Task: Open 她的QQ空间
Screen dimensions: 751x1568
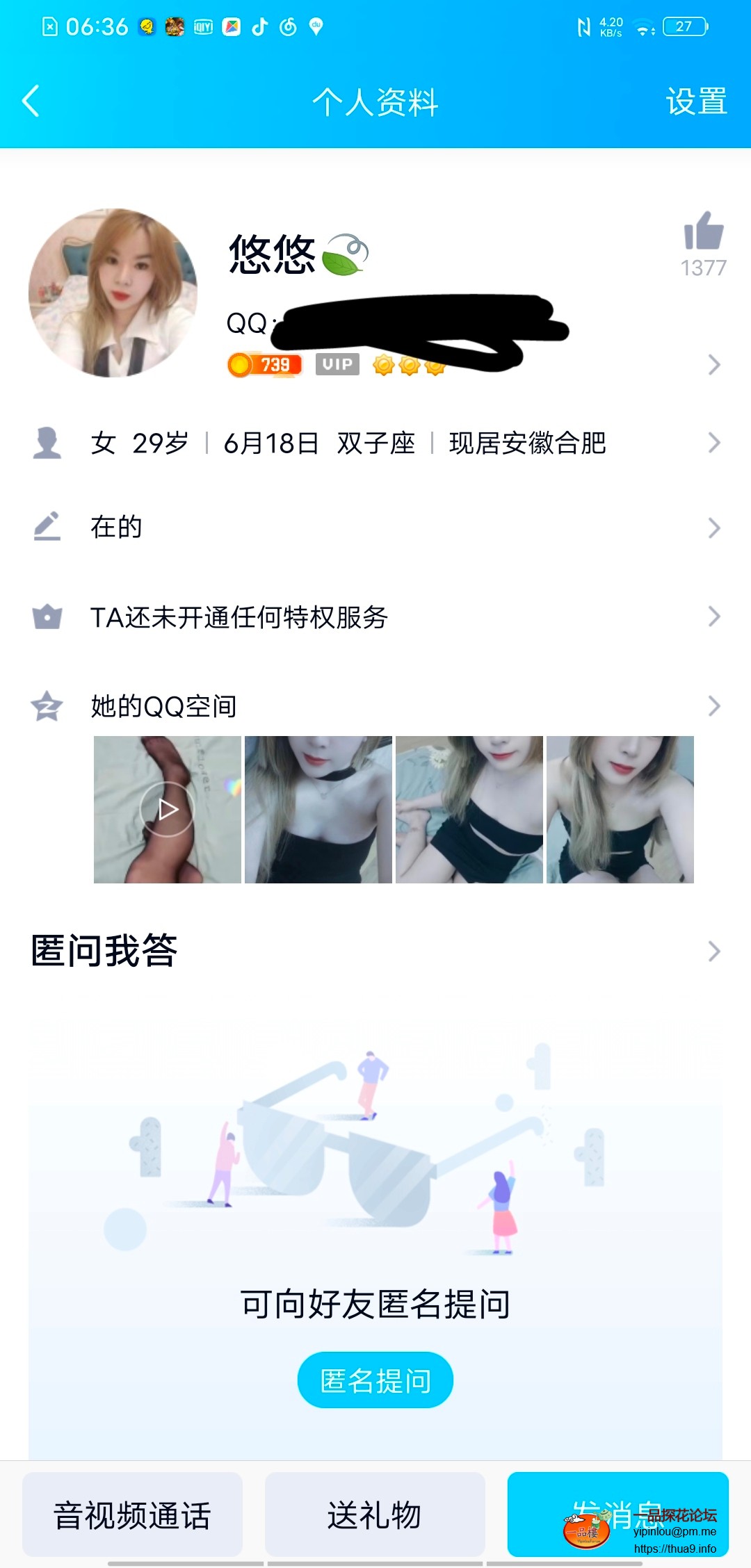Action: tap(375, 706)
